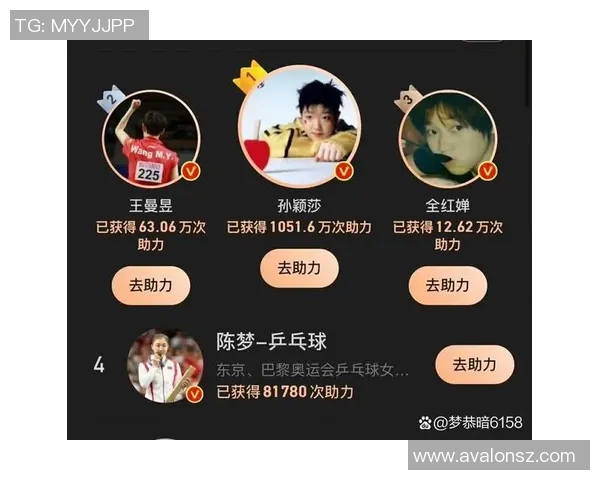Screen dimensions: 600x480
Task: Tap 去助力 for 陈梦-乒乓球
Action: pos(474,364)
